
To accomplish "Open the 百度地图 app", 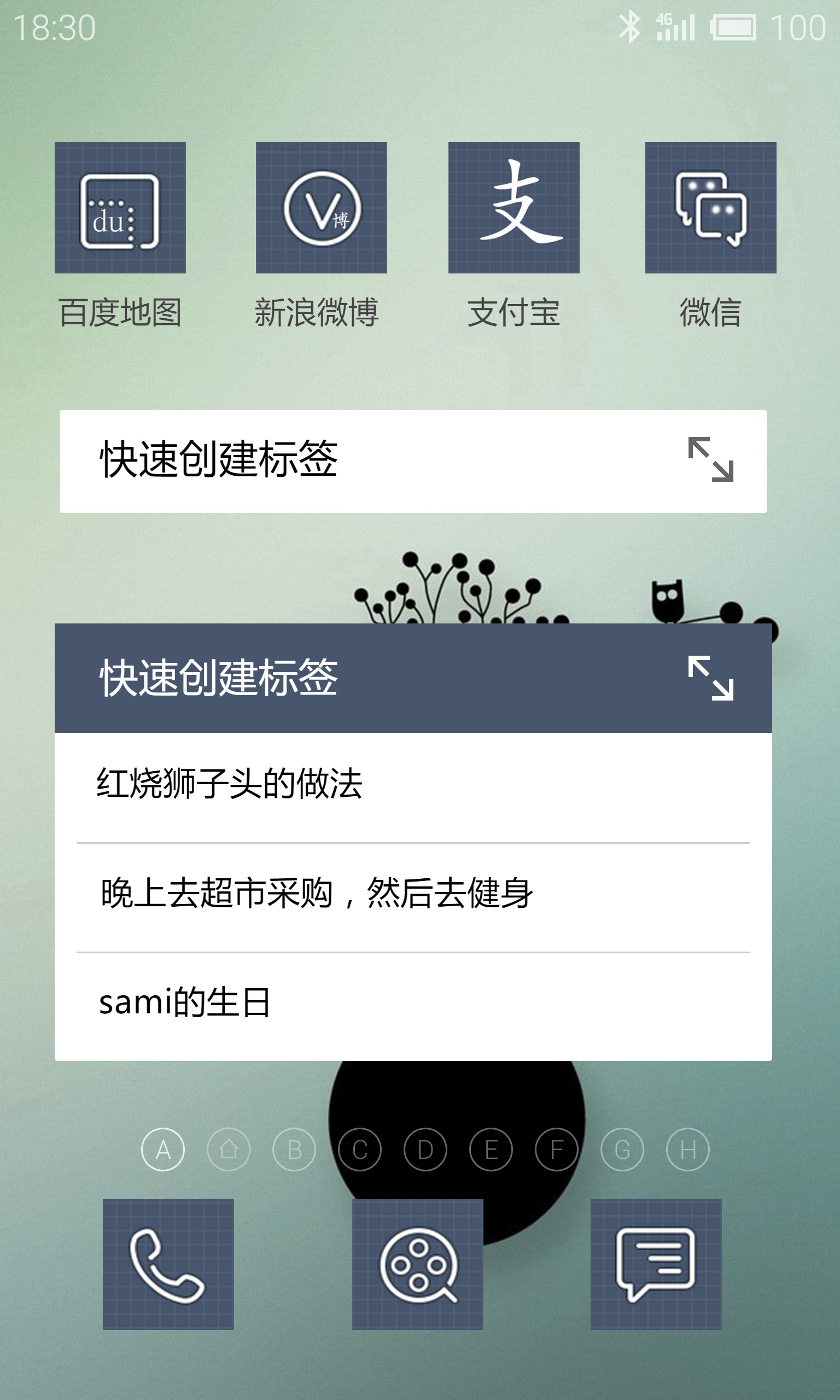I will tap(120, 208).
